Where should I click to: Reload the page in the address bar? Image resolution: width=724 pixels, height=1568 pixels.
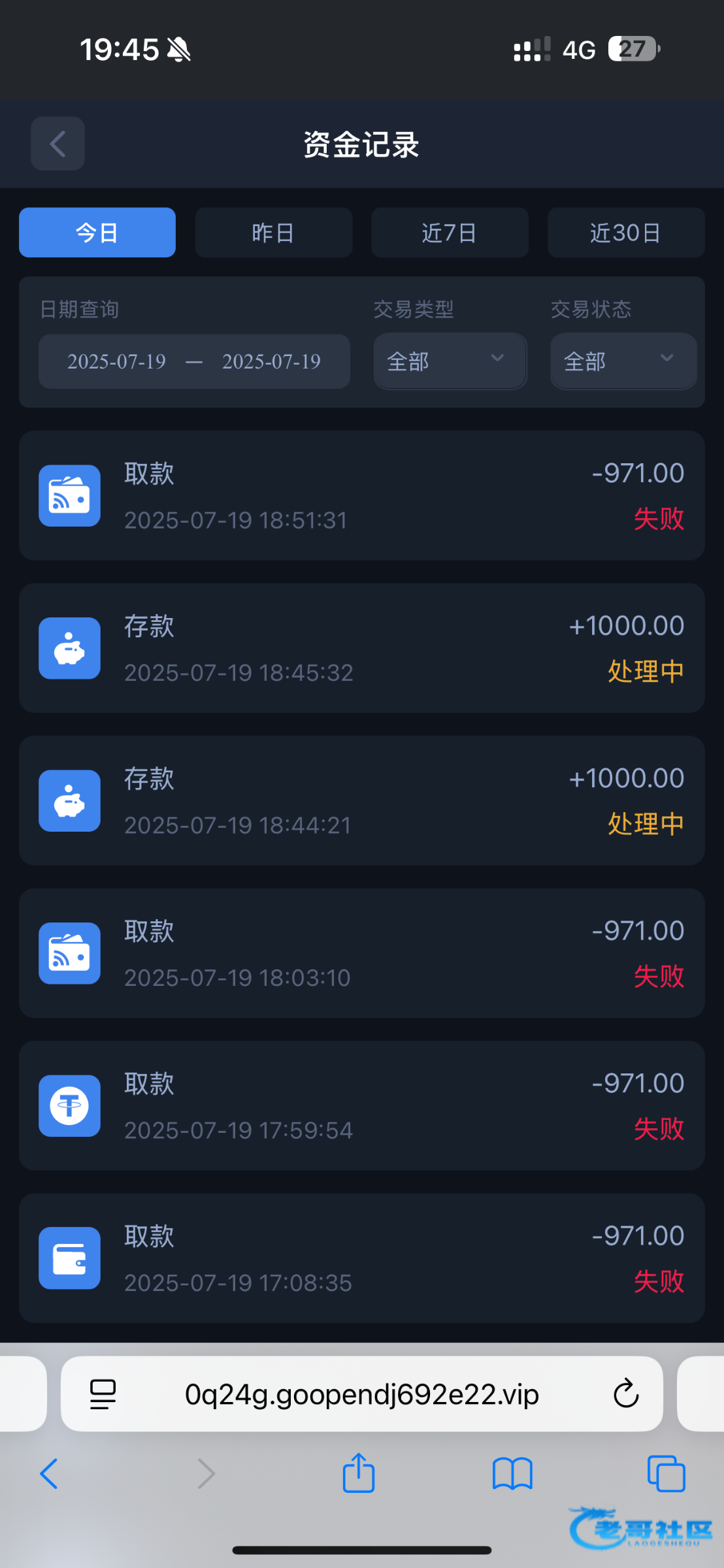pos(625,1394)
